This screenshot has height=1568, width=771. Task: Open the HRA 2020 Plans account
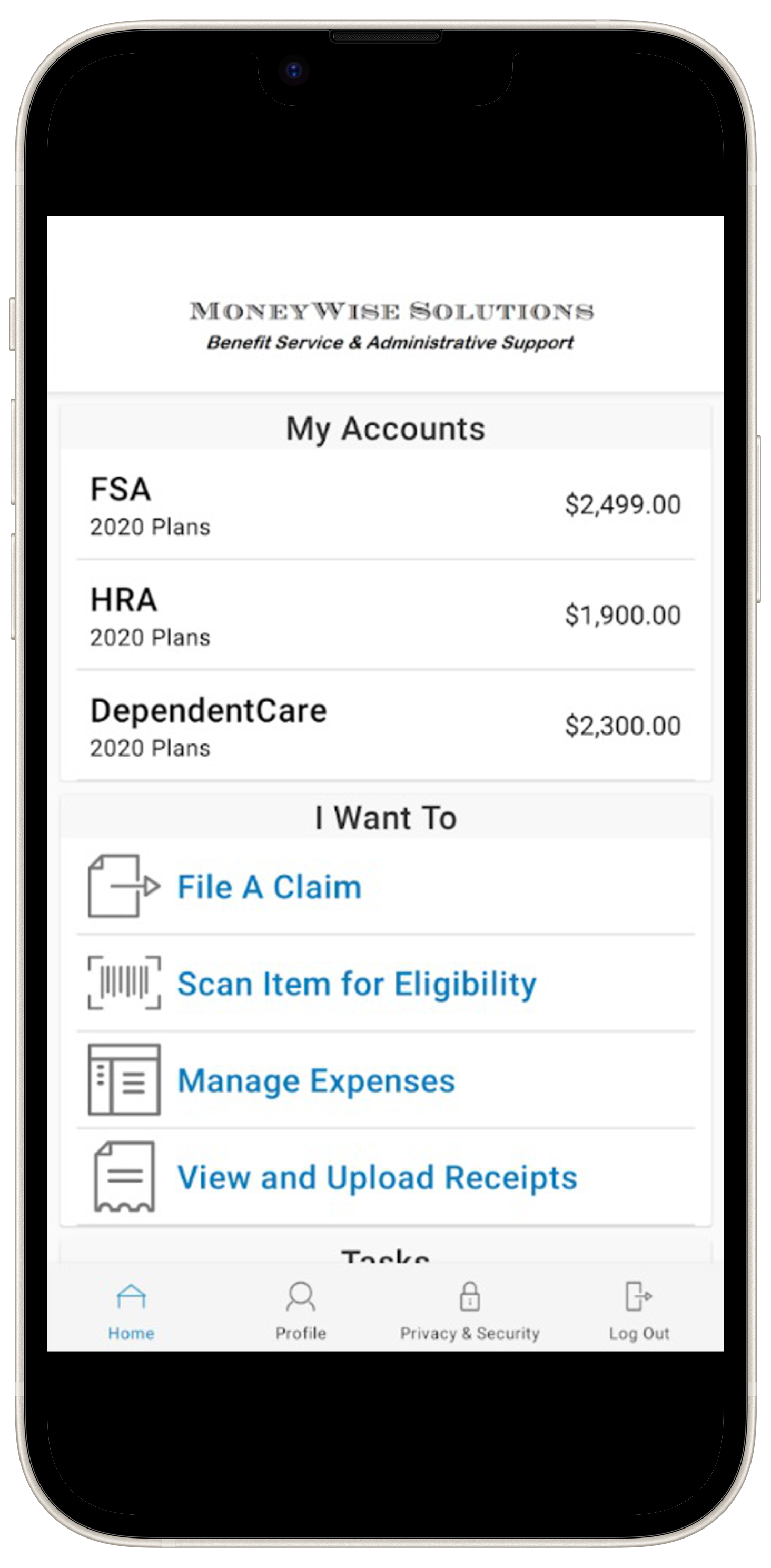[385, 616]
